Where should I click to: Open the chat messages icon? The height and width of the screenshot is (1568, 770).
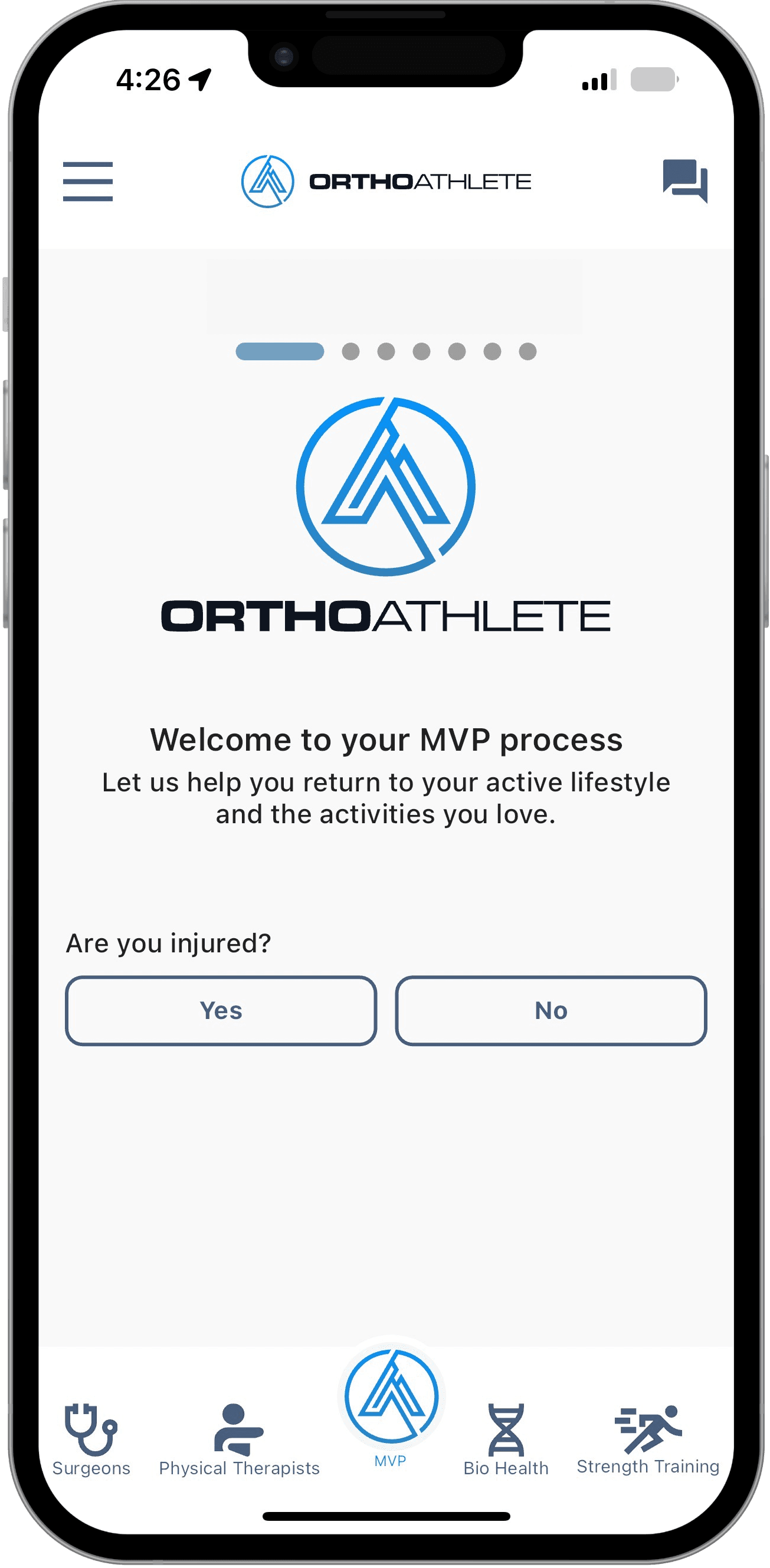[x=684, y=181]
